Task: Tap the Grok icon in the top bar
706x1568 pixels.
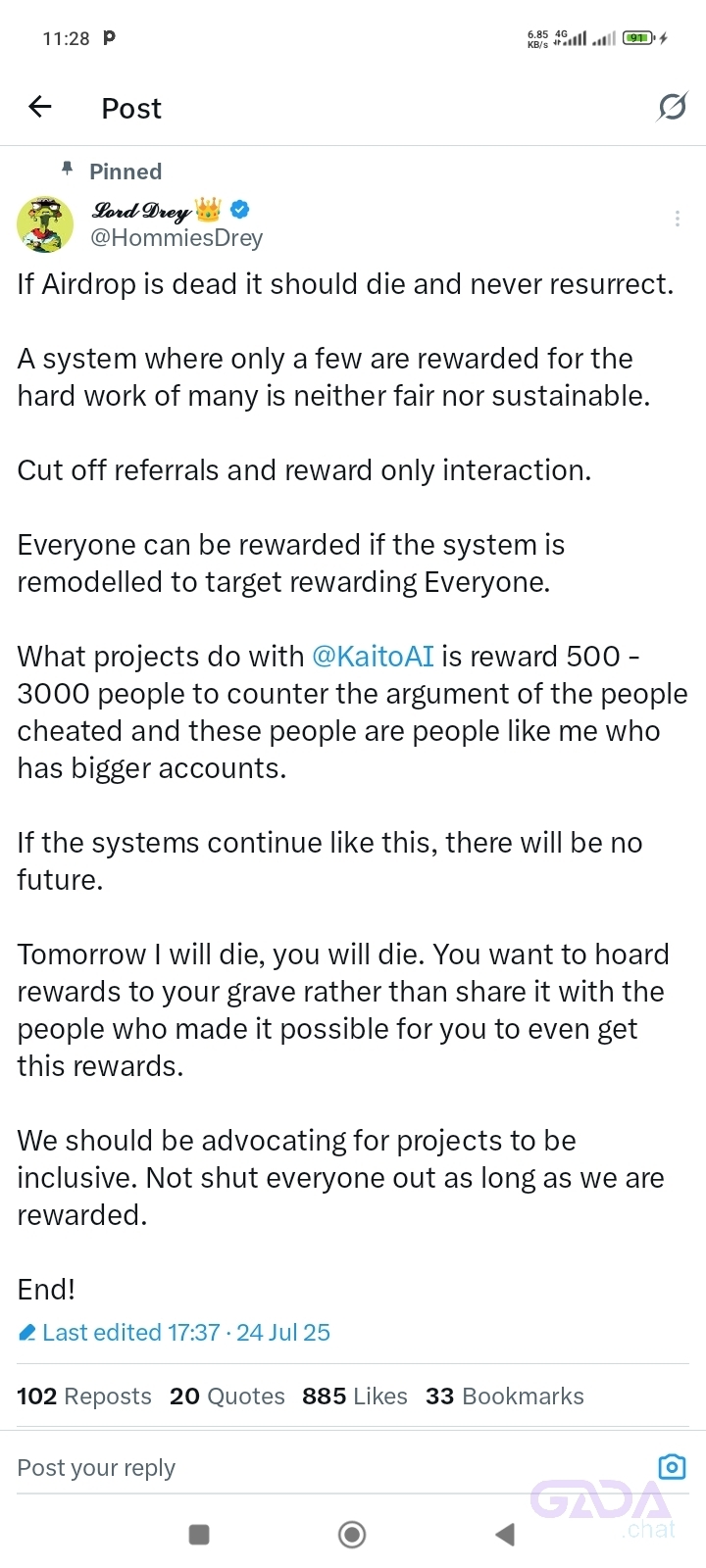Action: 672,107
